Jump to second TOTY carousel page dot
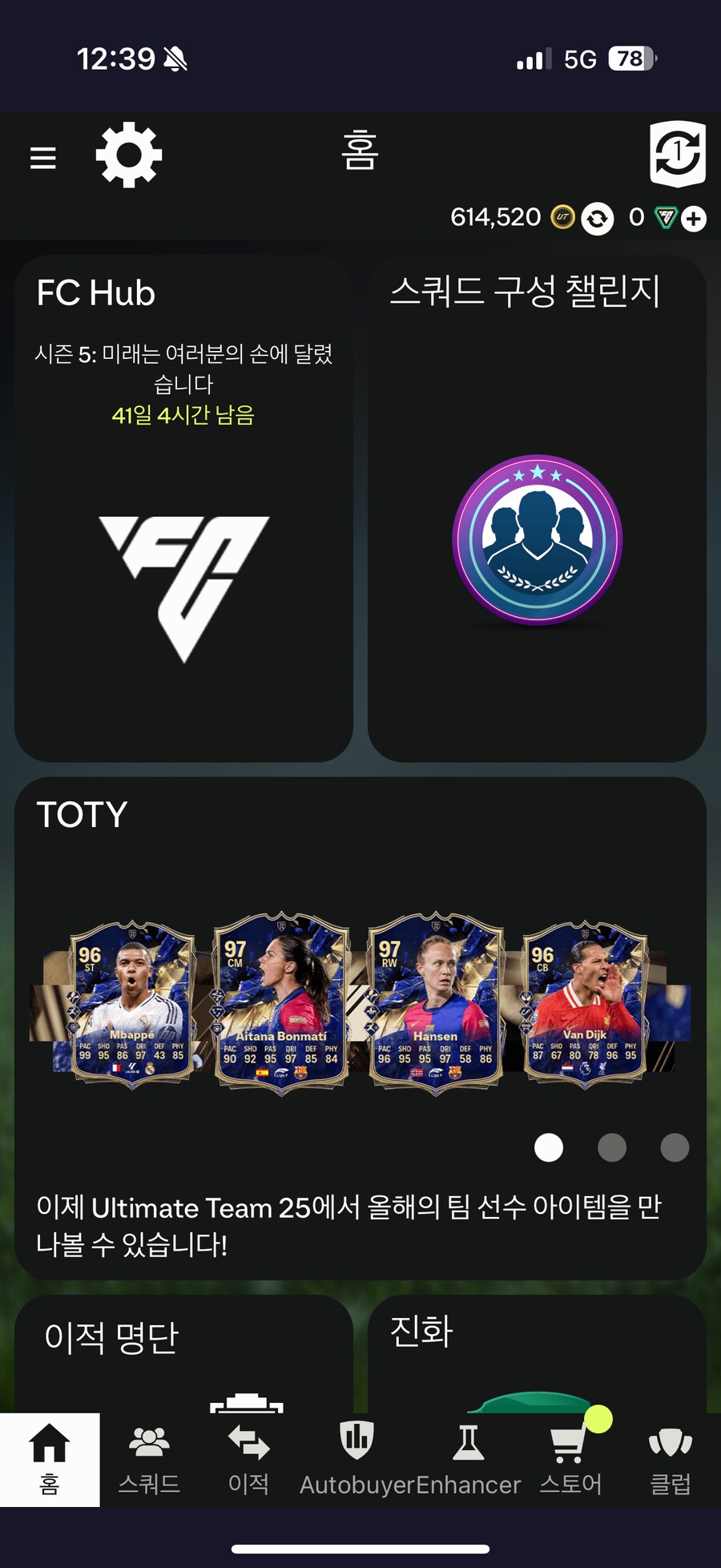The height and width of the screenshot is (1568, 721). 612,1147
